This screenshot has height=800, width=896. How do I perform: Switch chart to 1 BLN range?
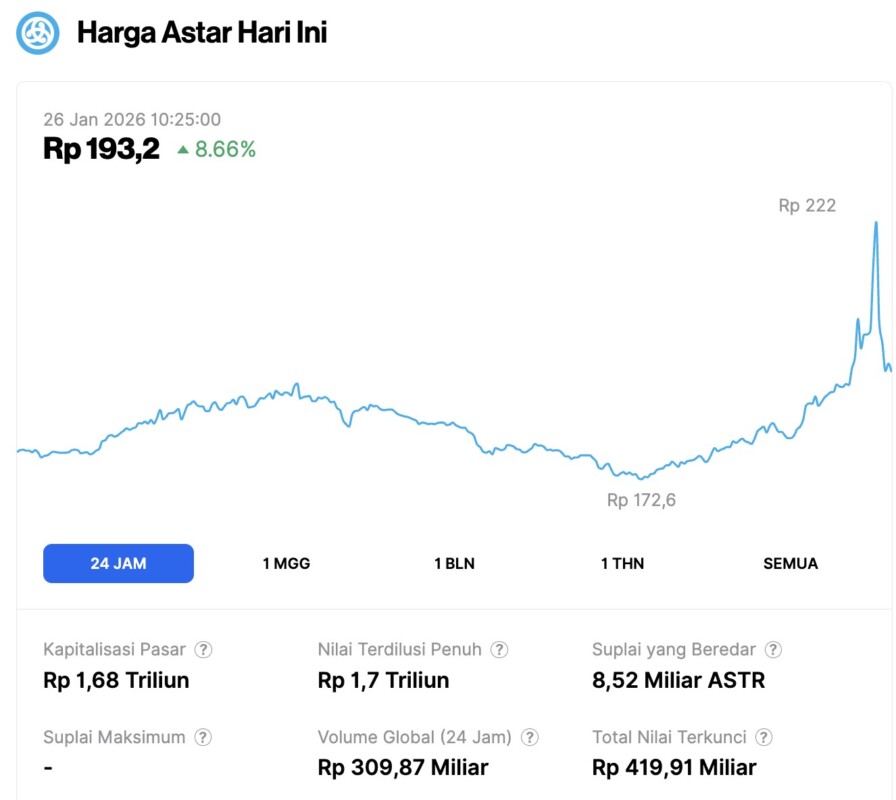[454, 563]
